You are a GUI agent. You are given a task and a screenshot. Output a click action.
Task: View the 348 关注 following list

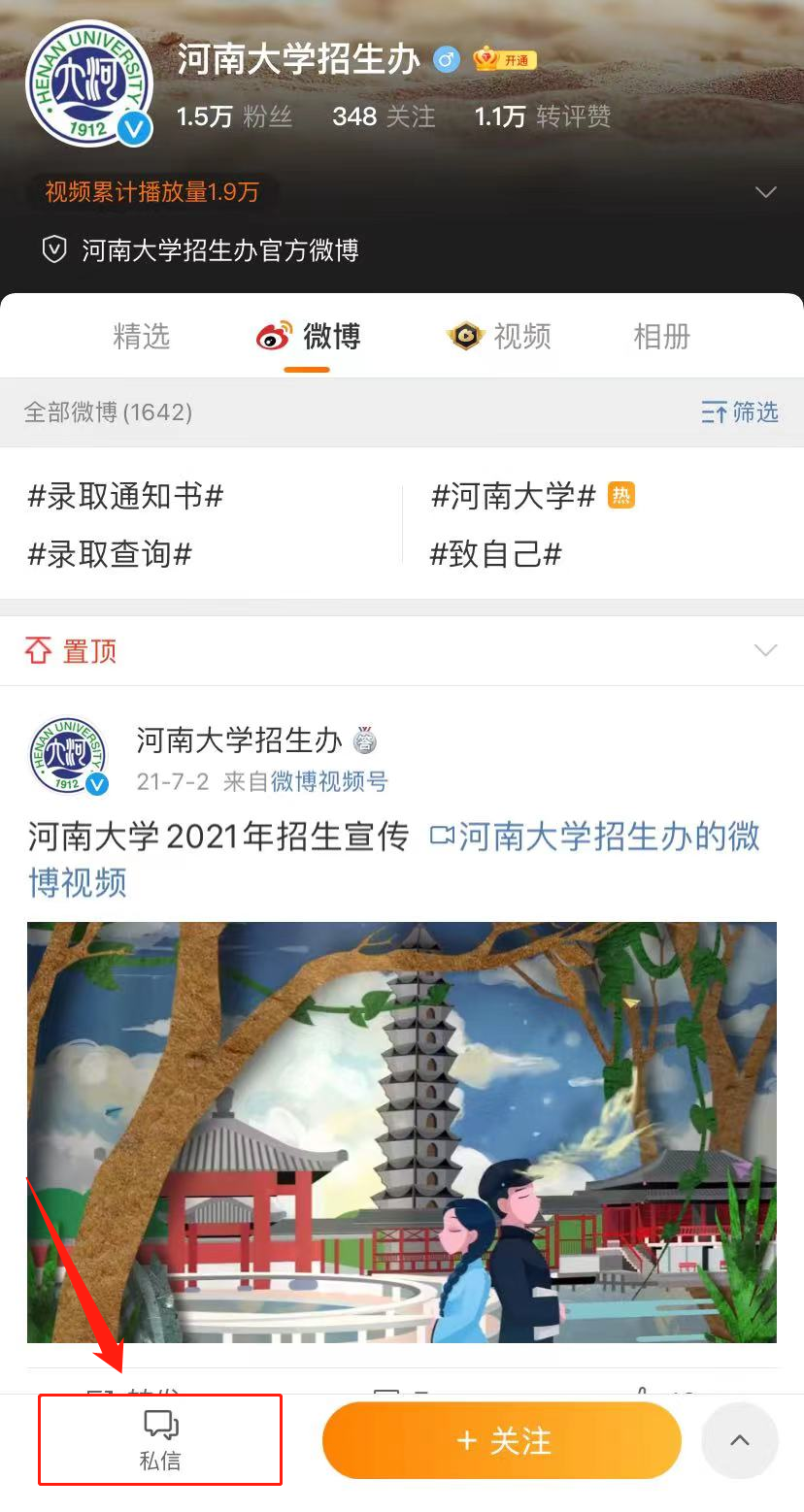tap(384, 117)
